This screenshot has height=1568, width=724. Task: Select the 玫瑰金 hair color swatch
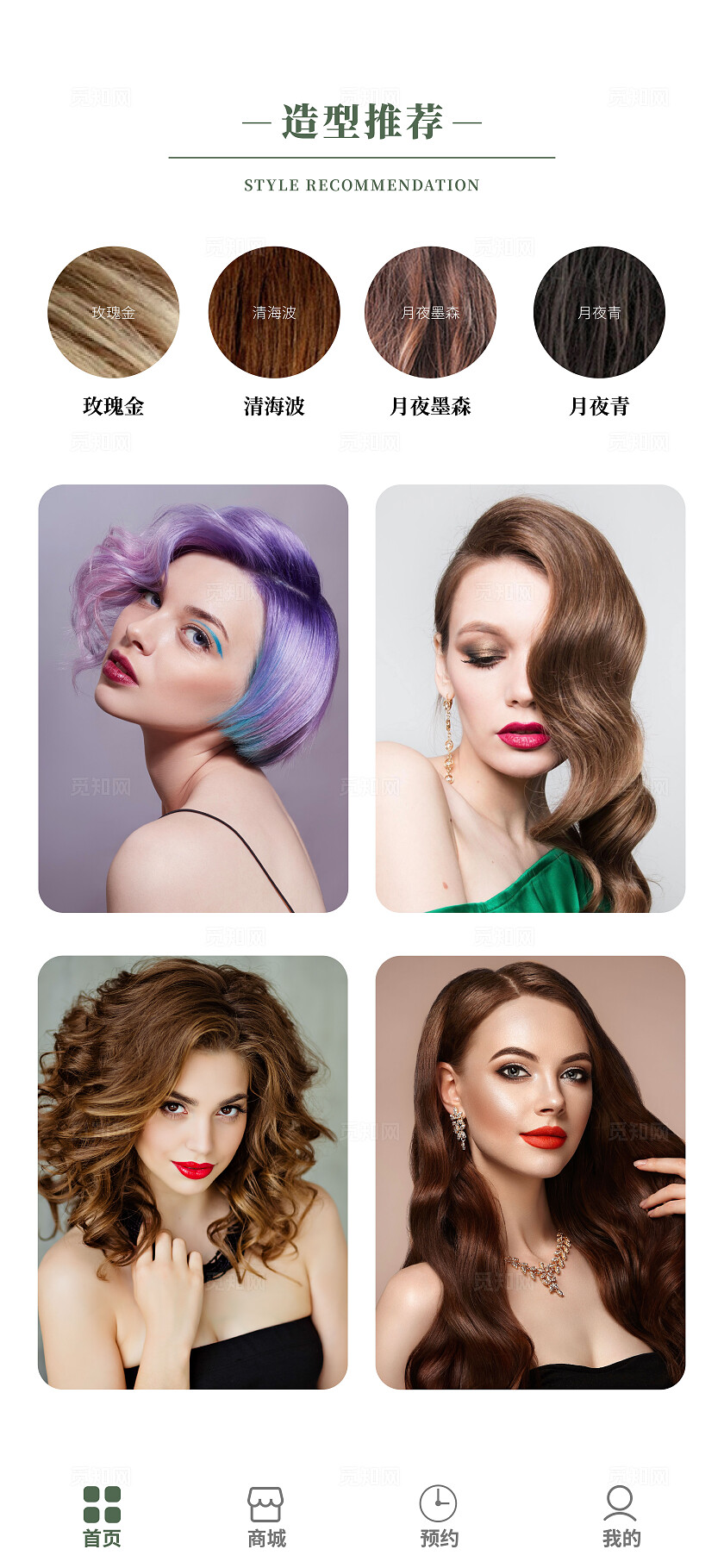coord(113,312)
